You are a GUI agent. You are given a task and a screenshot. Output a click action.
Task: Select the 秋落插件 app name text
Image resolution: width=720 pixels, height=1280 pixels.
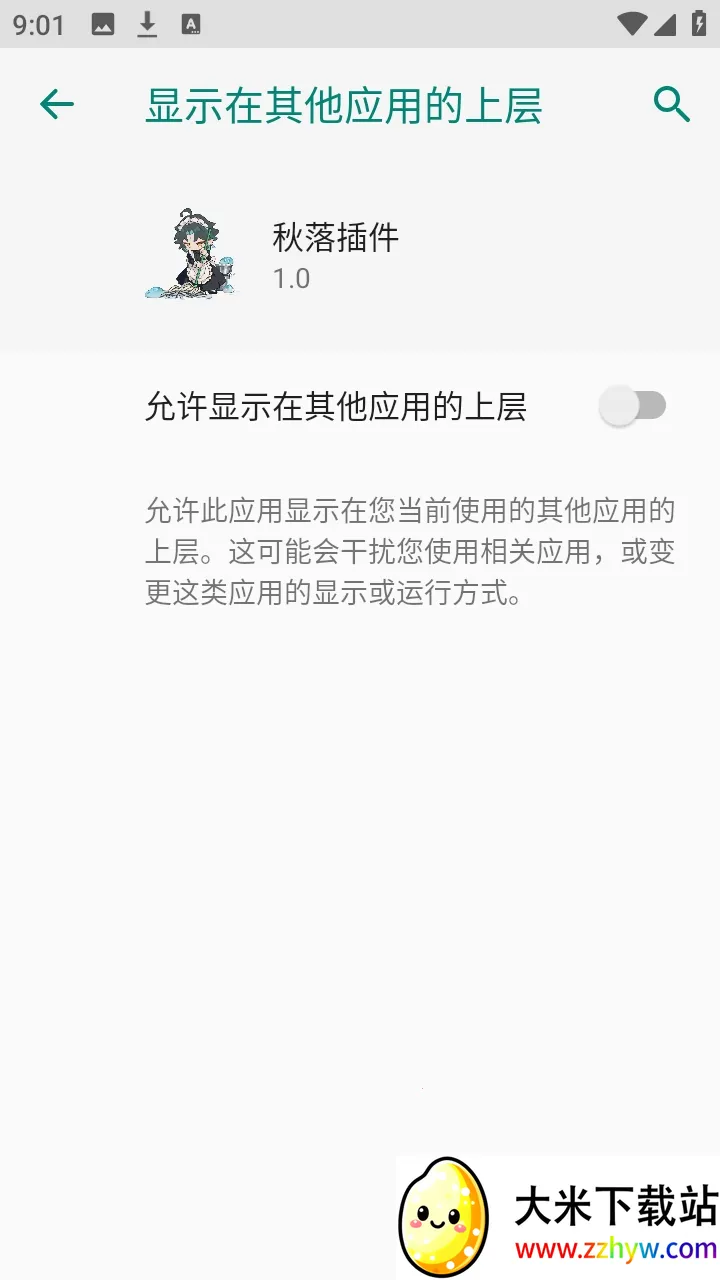point(335,238)
